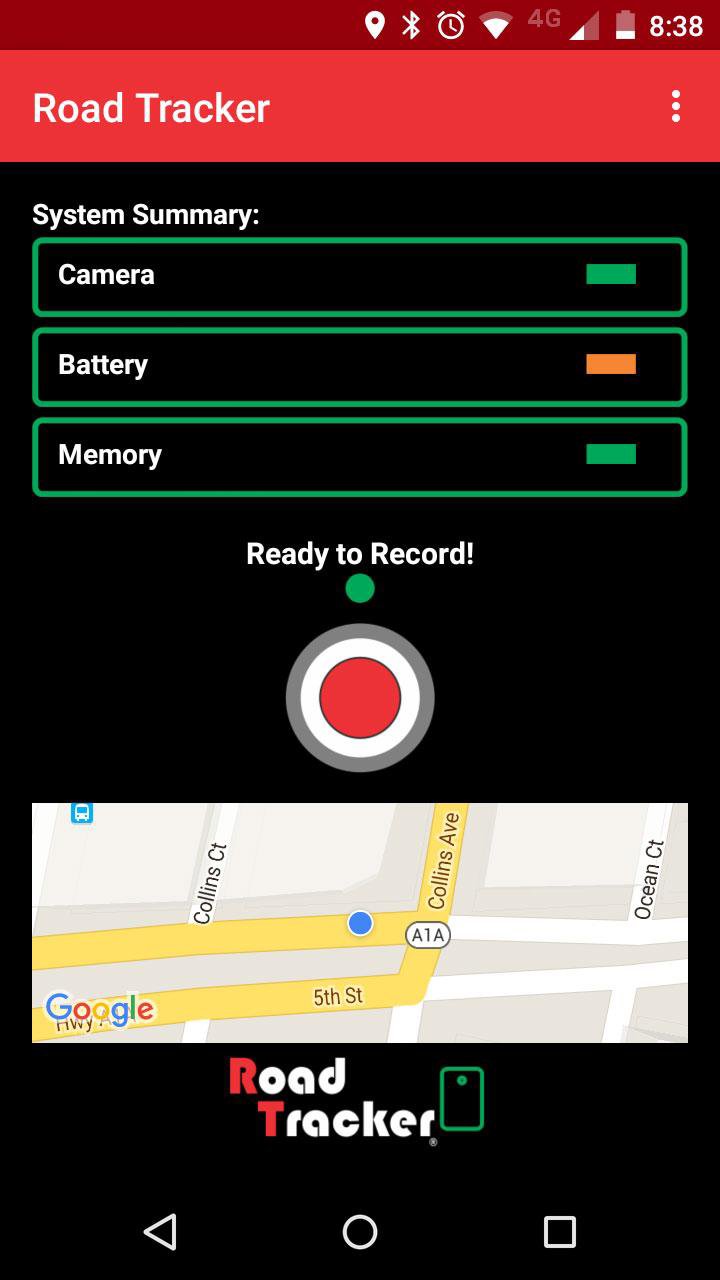Tap the red record button
The image size is (720, 1280).
(x=360, y=697)
